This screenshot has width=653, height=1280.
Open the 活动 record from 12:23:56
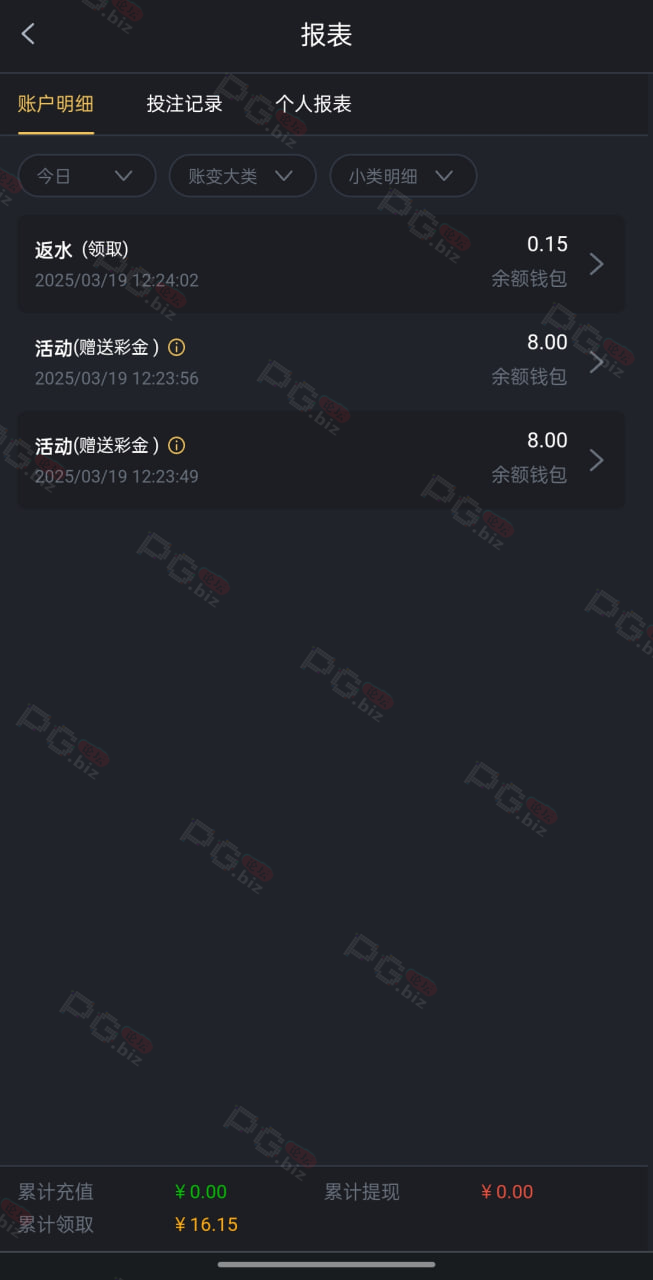point(321,362)
